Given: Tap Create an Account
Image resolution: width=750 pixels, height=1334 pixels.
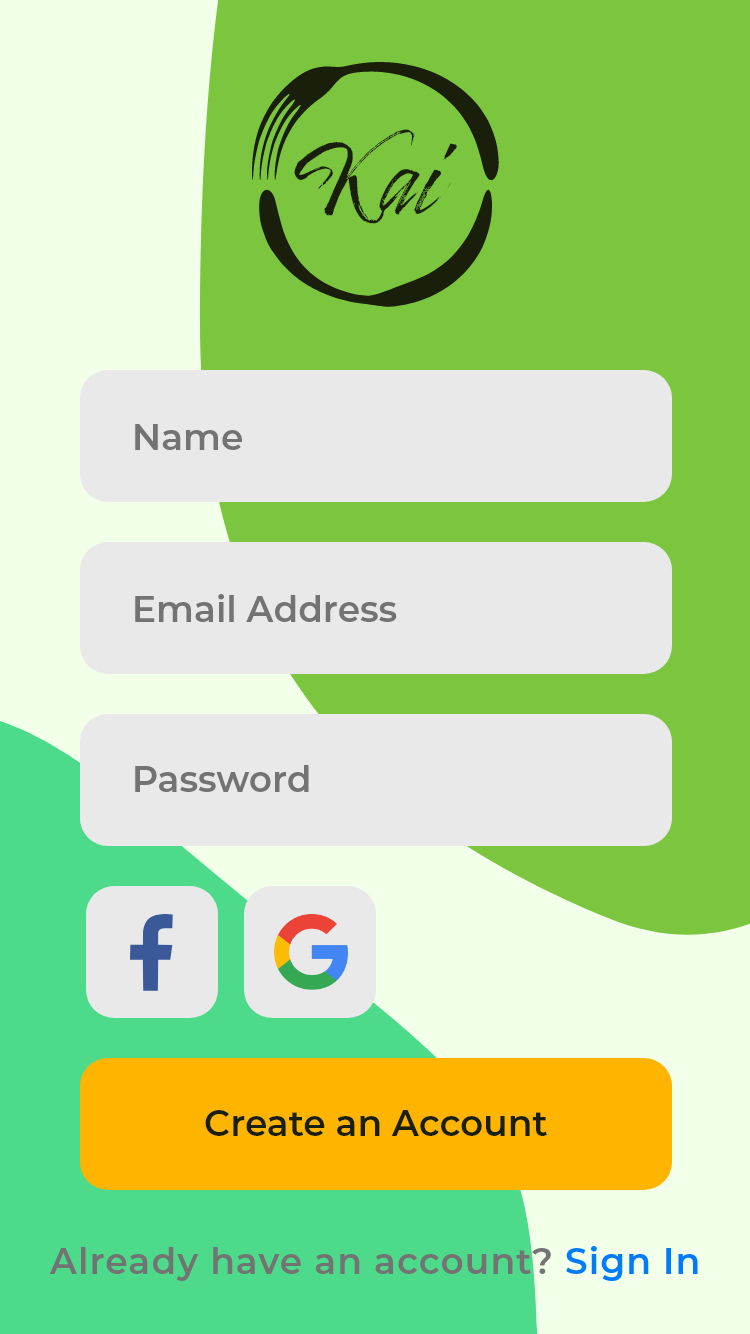Looking at the screenshot, I should [376, 1124].
